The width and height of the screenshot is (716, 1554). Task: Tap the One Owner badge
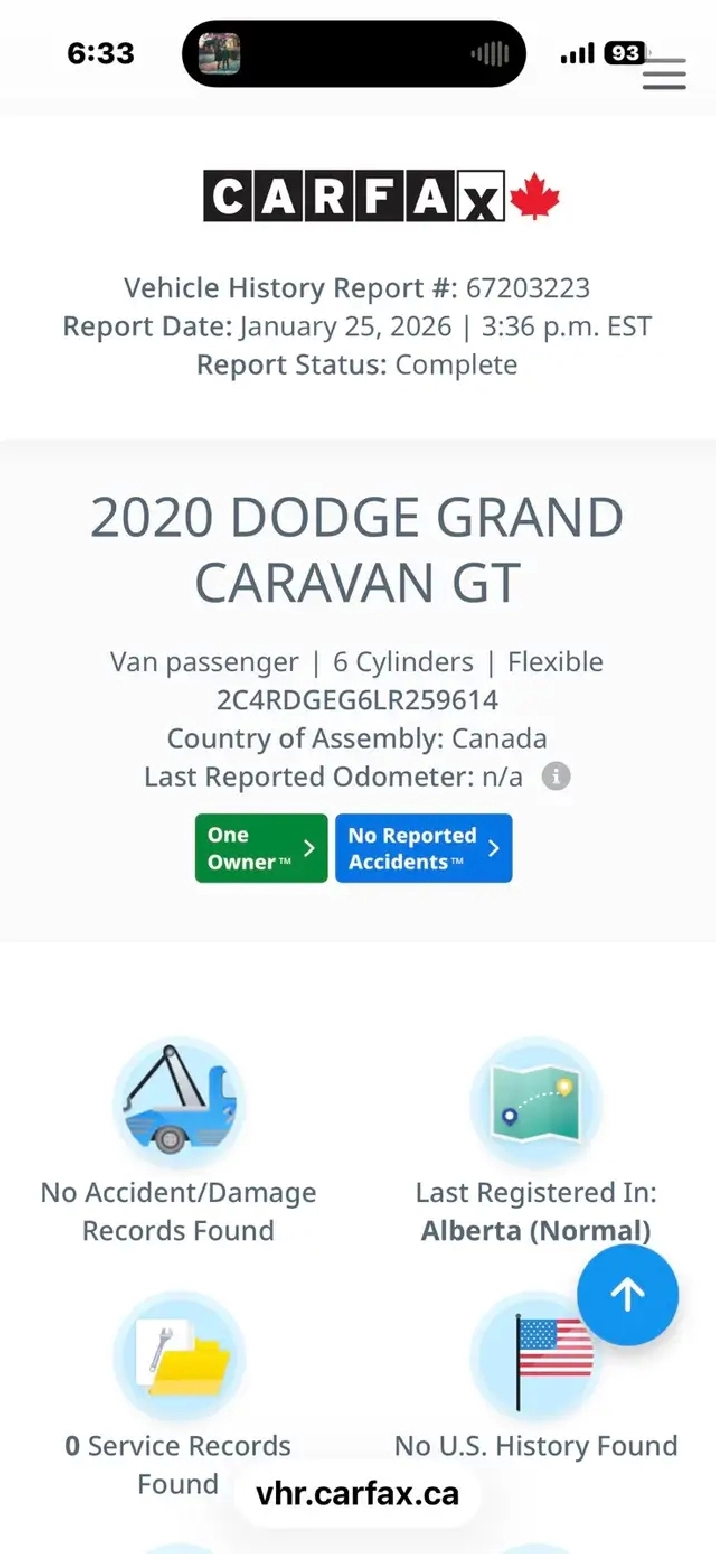coord(261,848)
